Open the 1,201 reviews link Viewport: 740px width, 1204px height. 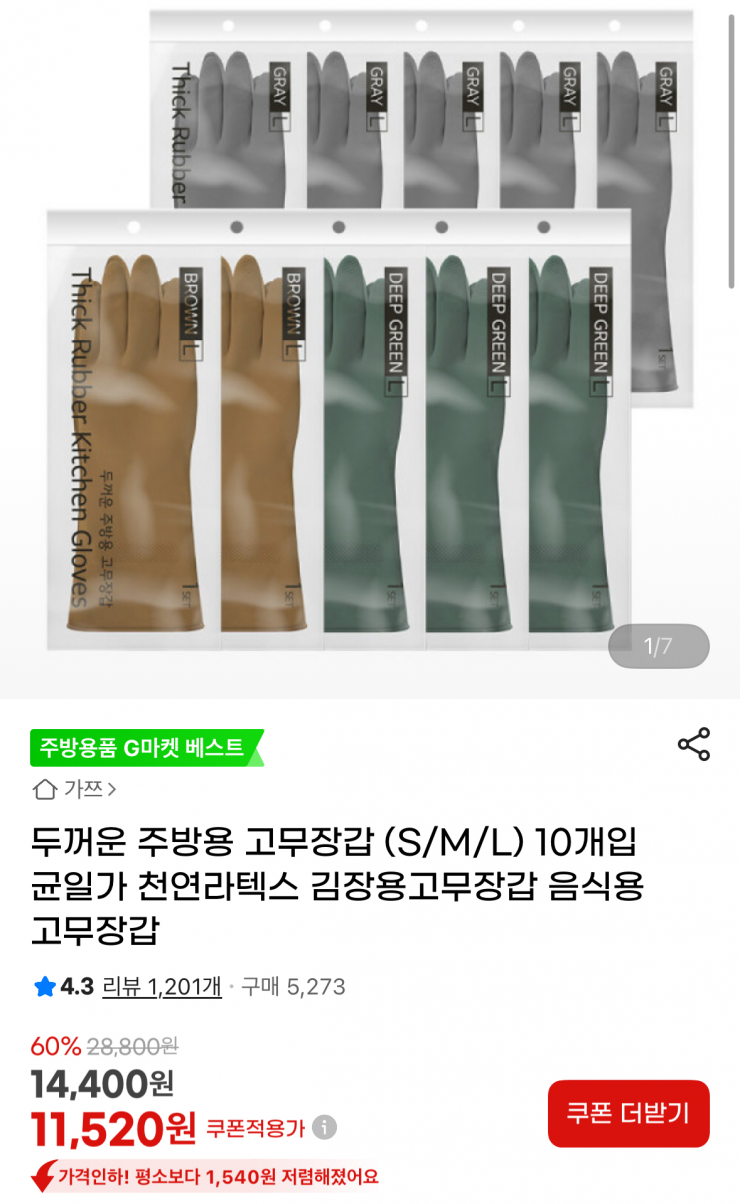click(x=162, y=987)
